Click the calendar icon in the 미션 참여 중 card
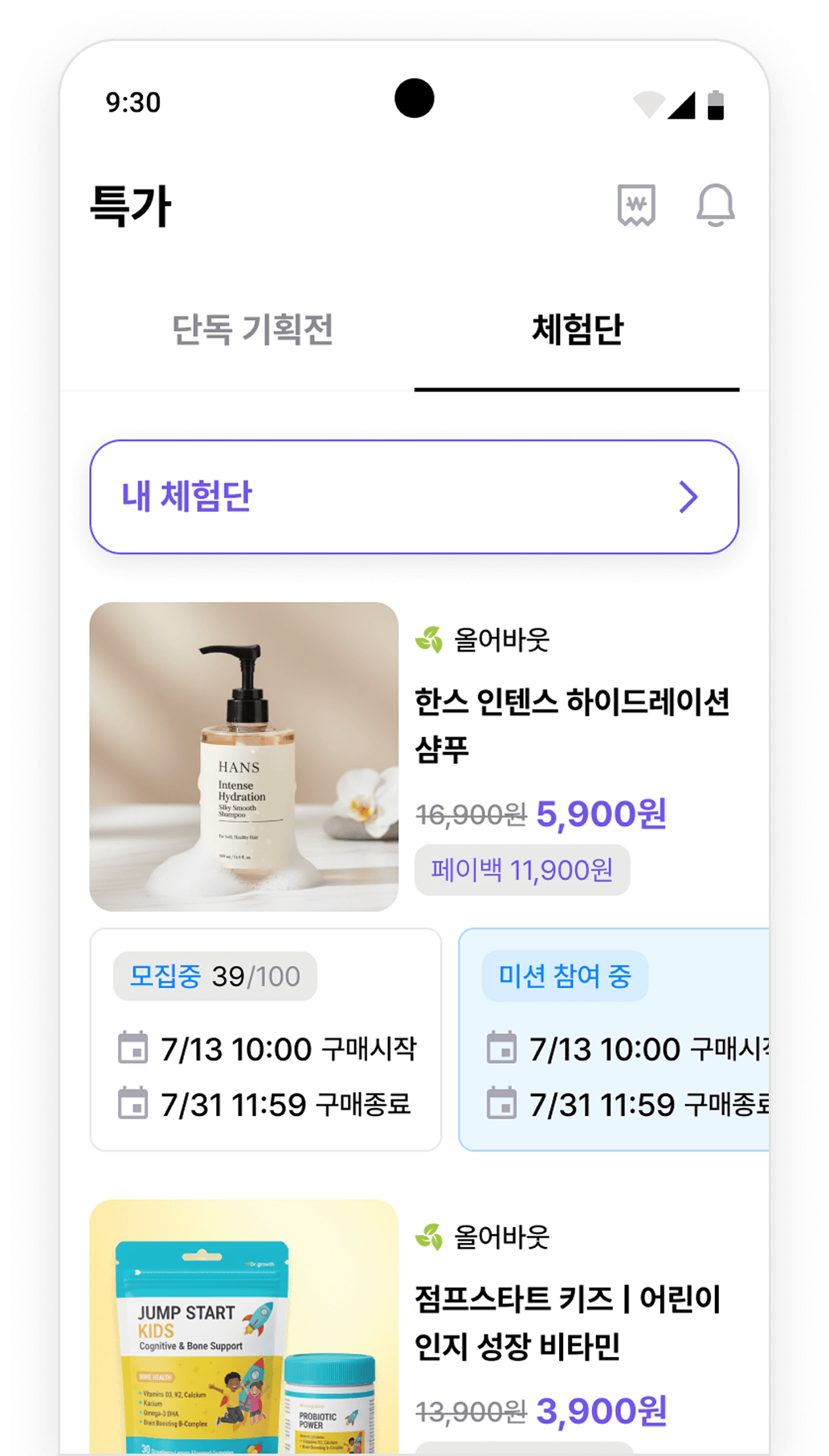The height and width of the screenshot is (1456, 829). click(x=502, y=1049)
